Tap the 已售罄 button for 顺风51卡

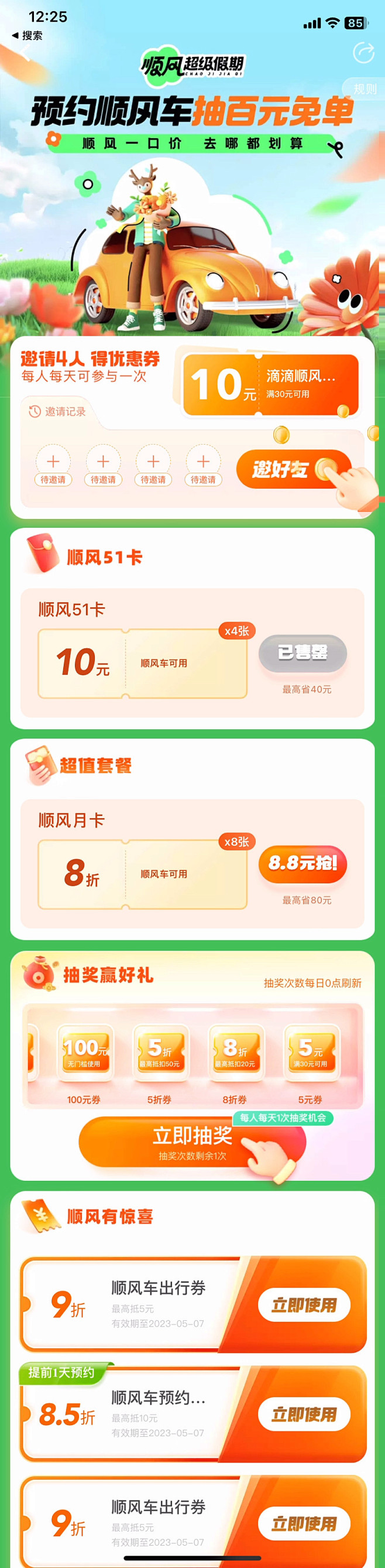(x=303, y=653)
